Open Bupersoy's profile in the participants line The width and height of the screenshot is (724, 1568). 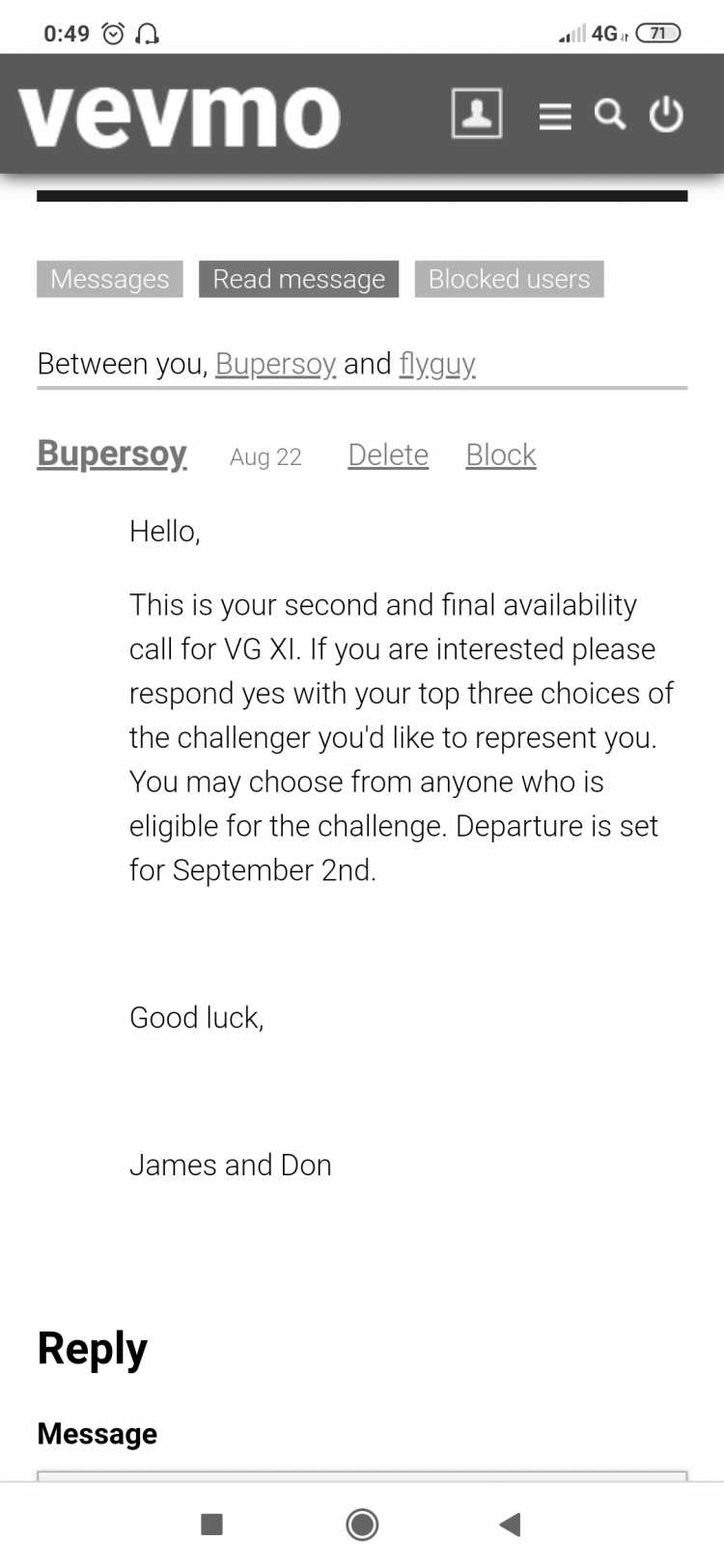pyautogui.click(x=275, y=364)
